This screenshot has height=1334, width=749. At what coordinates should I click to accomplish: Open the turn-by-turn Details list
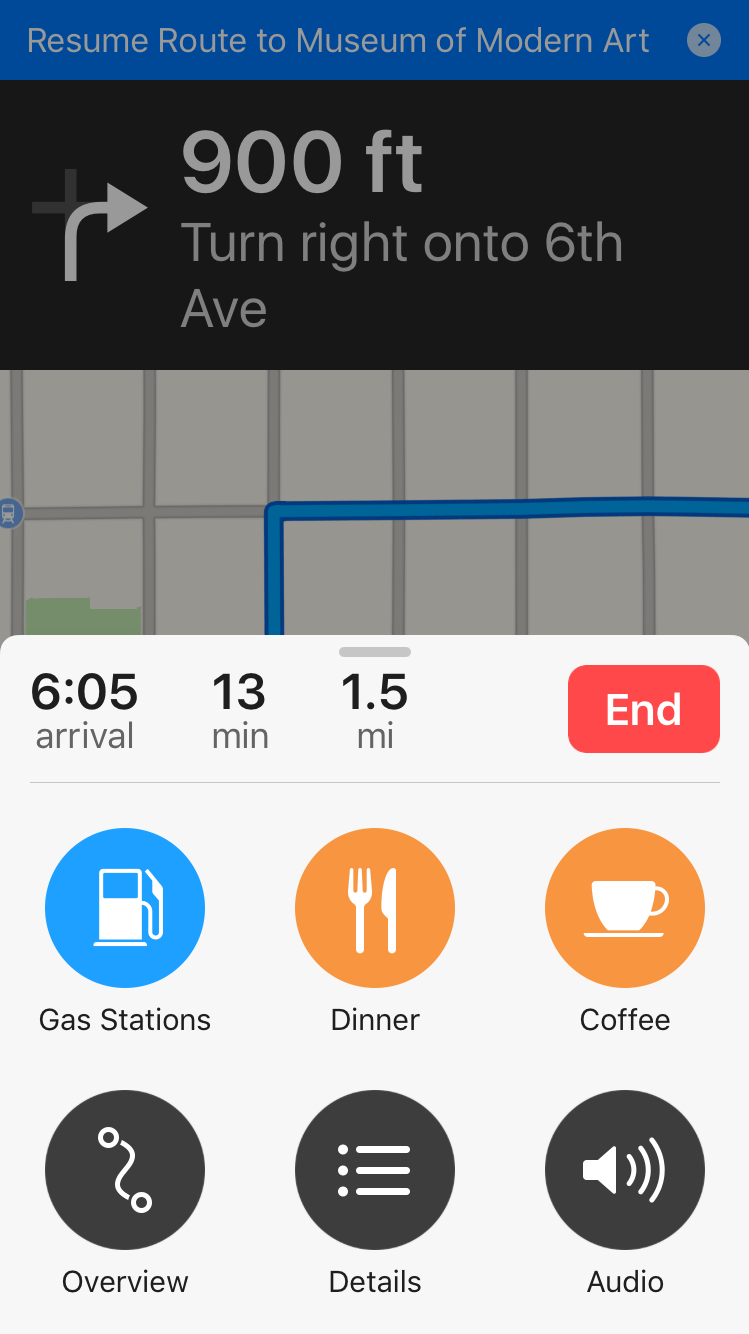click(x=375, y=1170)
